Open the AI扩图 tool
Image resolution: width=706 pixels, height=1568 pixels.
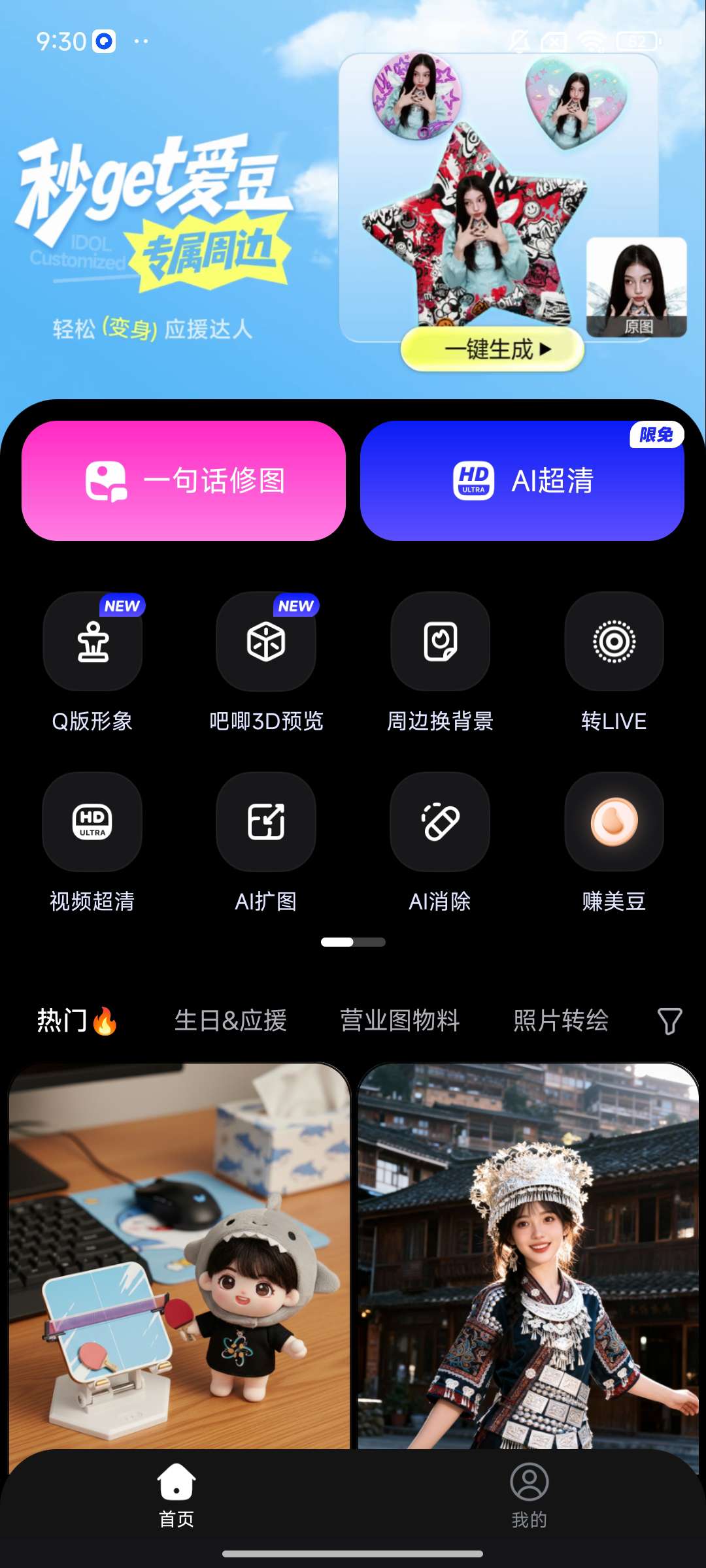click(x=266, y=822)
